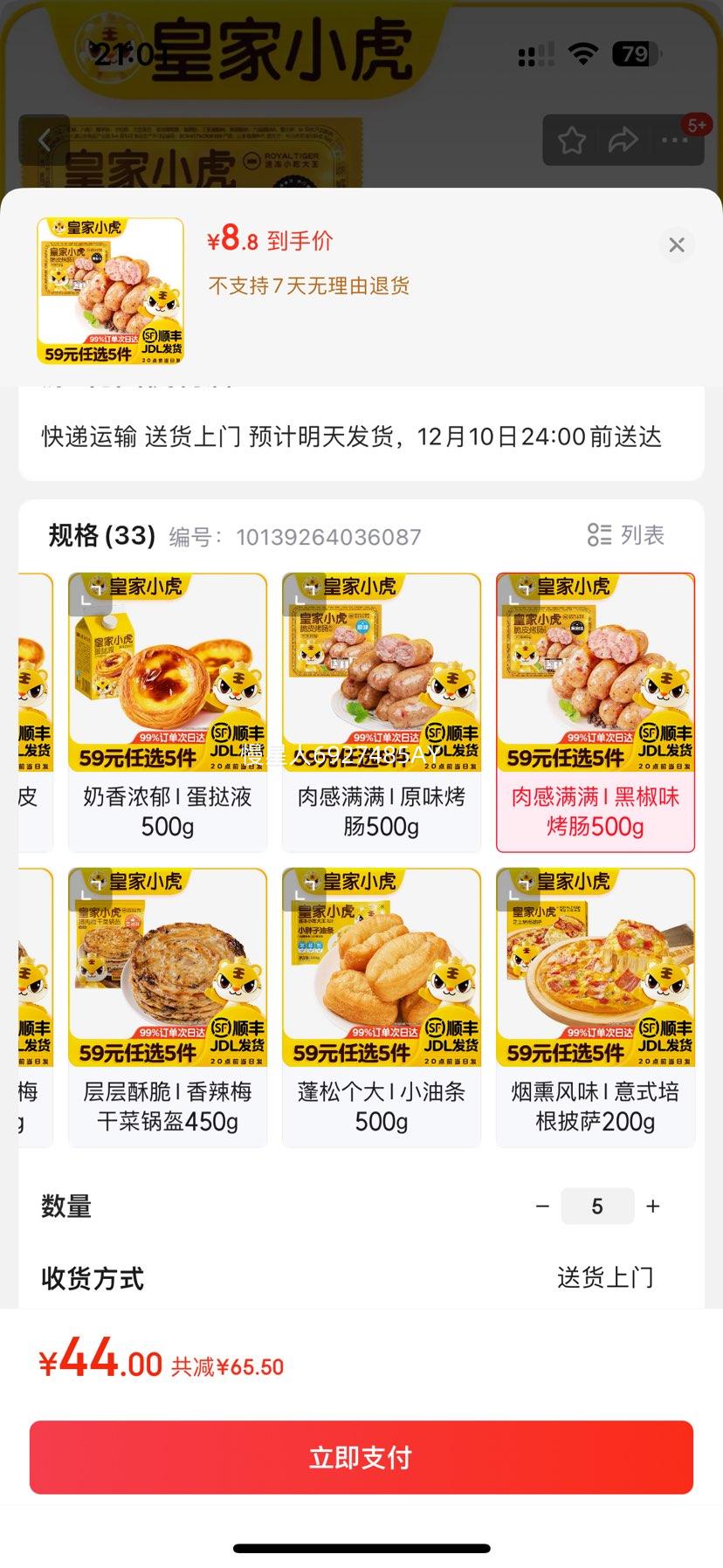Select the 意式培根披萨200g option
Viewport: 723px width, 1568px height.
596,1007
